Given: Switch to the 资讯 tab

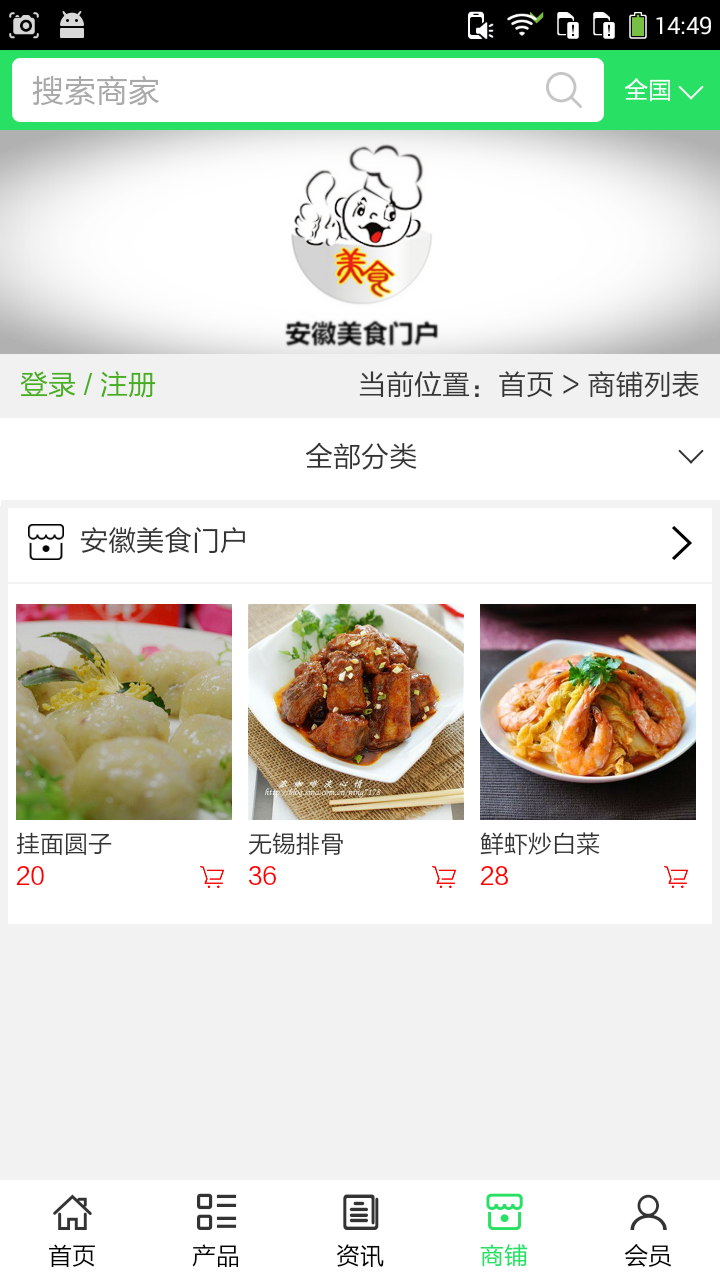Looking at the screenshot, I should (x=360, y=1230).
